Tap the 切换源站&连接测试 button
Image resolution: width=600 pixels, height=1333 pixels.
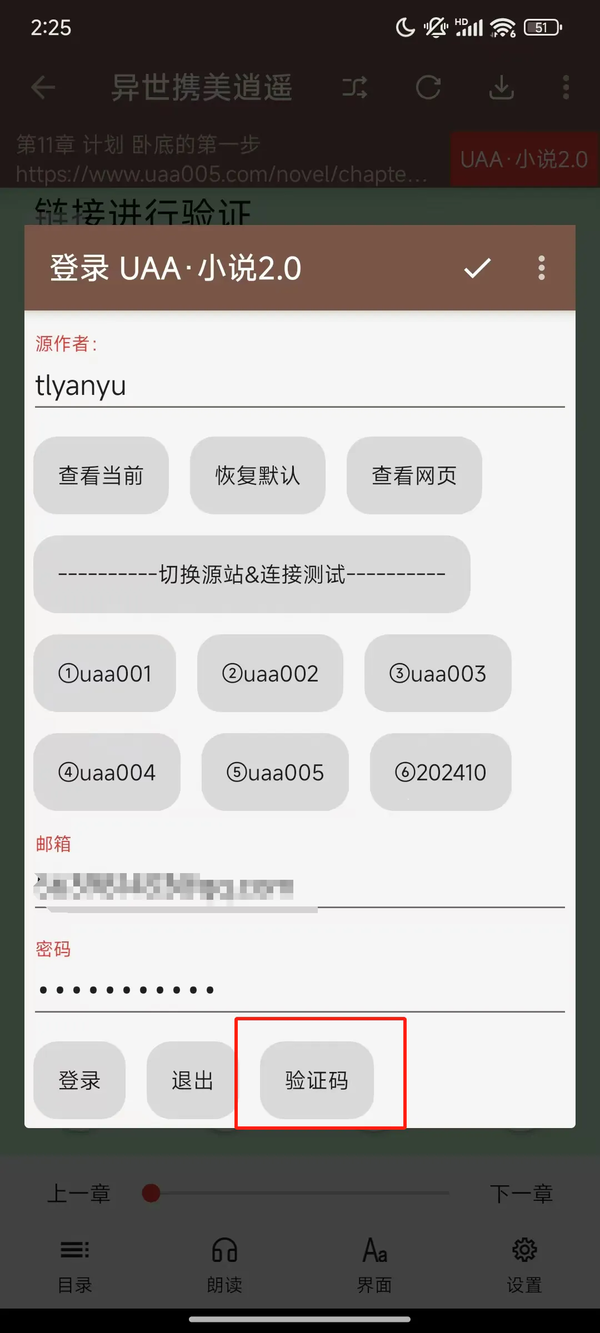(x=252, y=574)
